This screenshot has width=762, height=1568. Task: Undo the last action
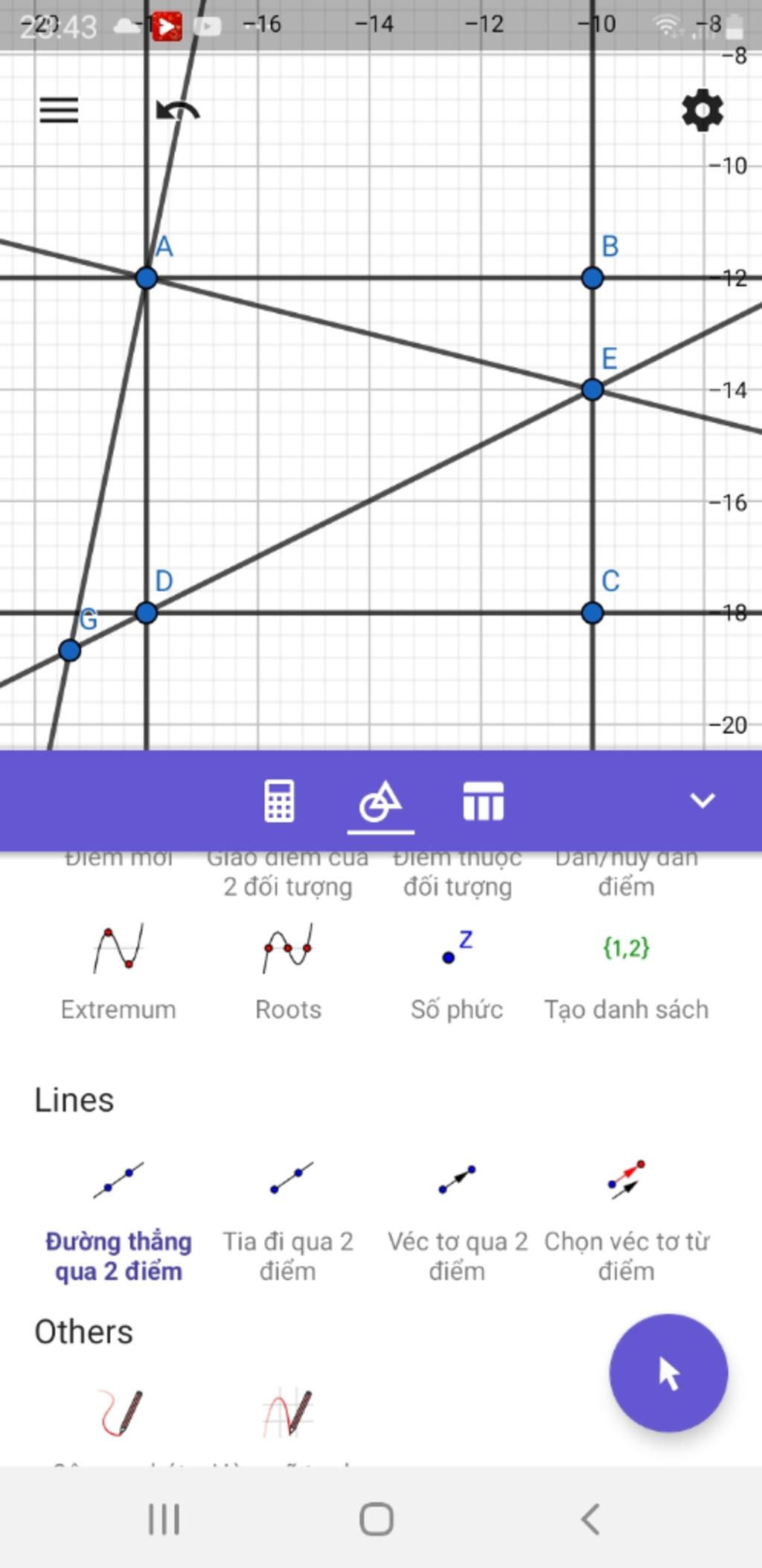178,112
